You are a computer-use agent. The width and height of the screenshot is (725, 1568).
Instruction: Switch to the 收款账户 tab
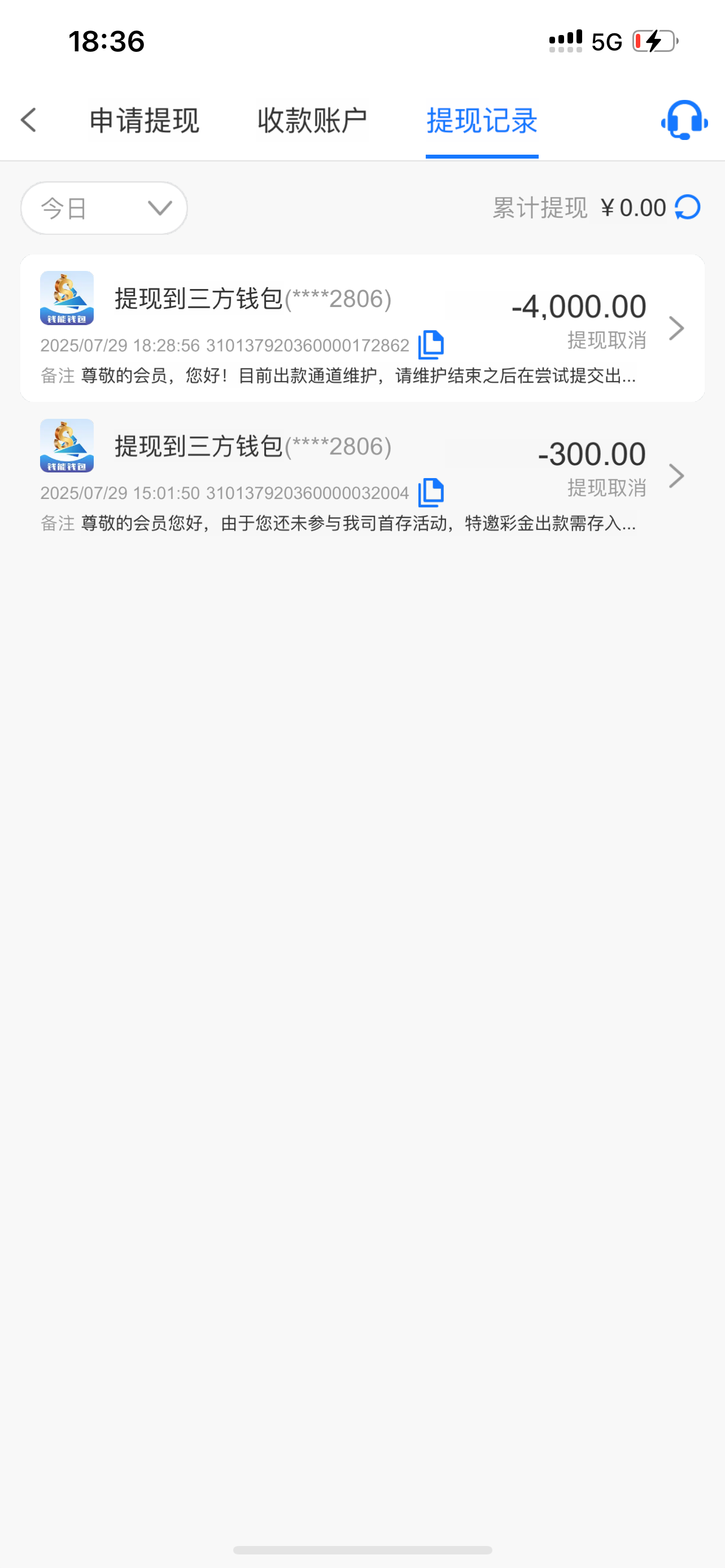[312, 121]
